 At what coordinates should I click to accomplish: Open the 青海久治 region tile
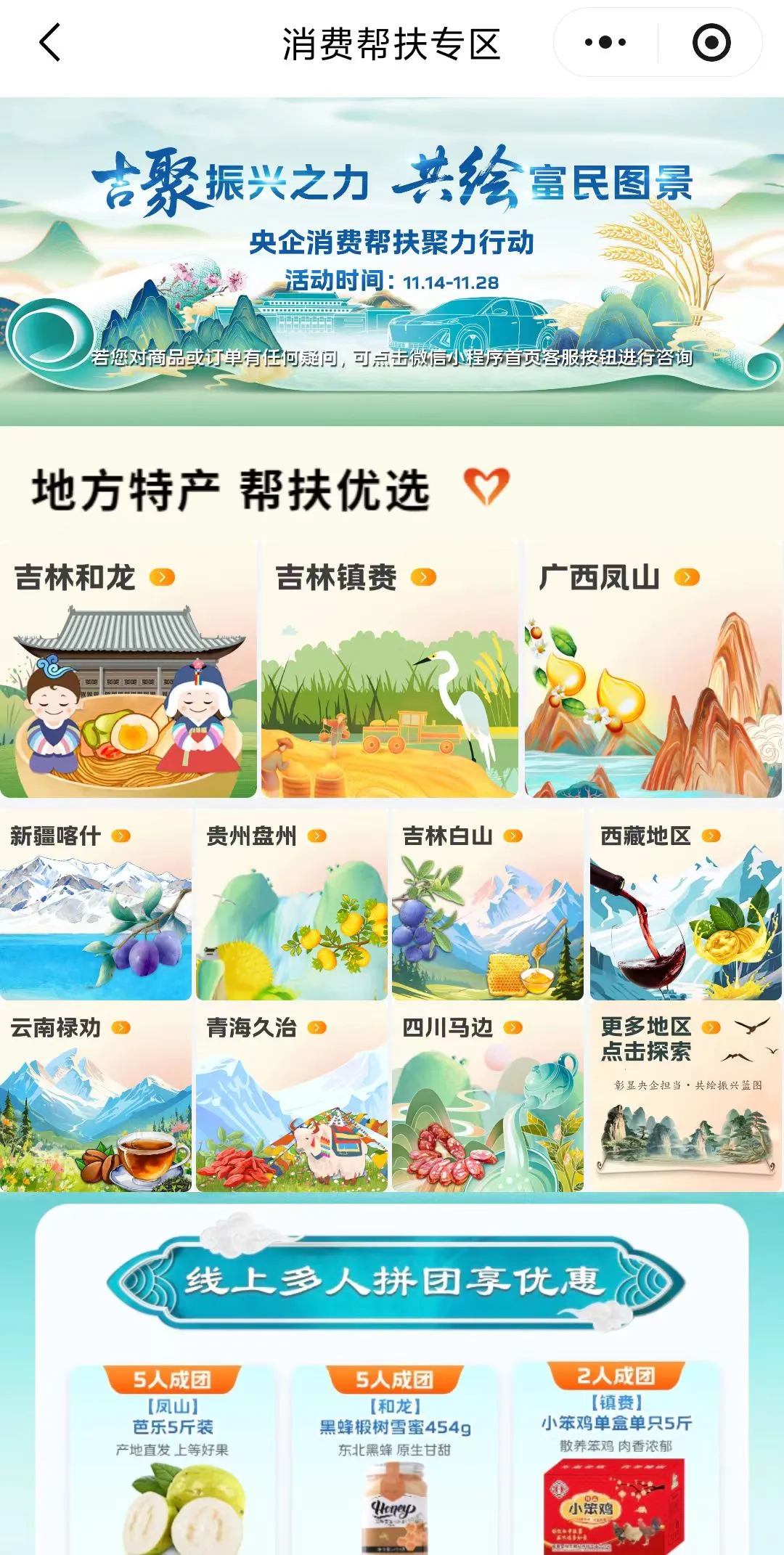[292, 1097]
